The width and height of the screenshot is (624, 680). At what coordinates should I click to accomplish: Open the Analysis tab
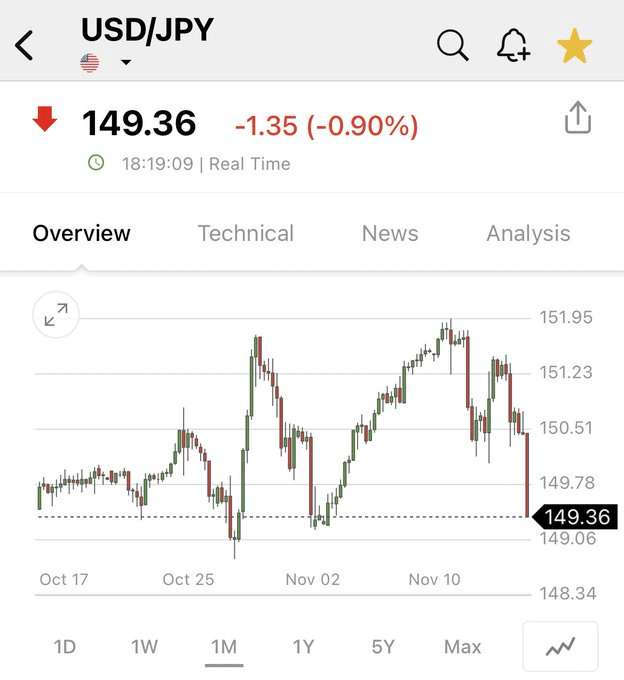[528, 233]
